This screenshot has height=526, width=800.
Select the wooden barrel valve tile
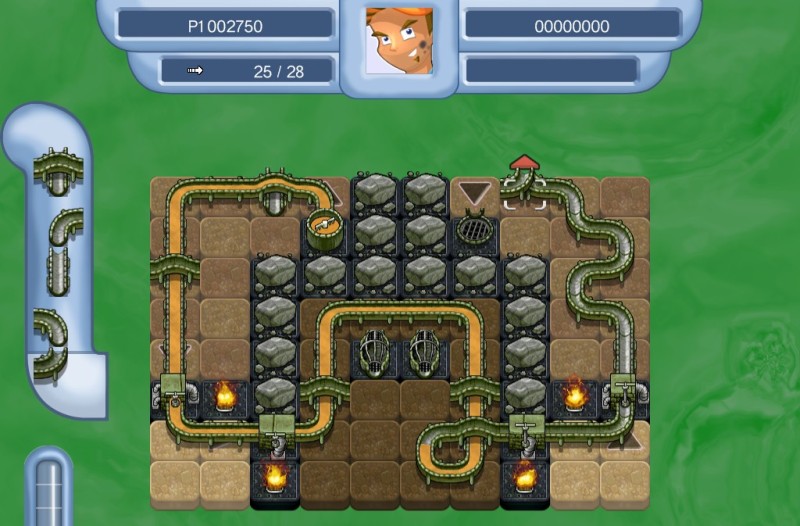pyautogui.click(x=324, y=229)
